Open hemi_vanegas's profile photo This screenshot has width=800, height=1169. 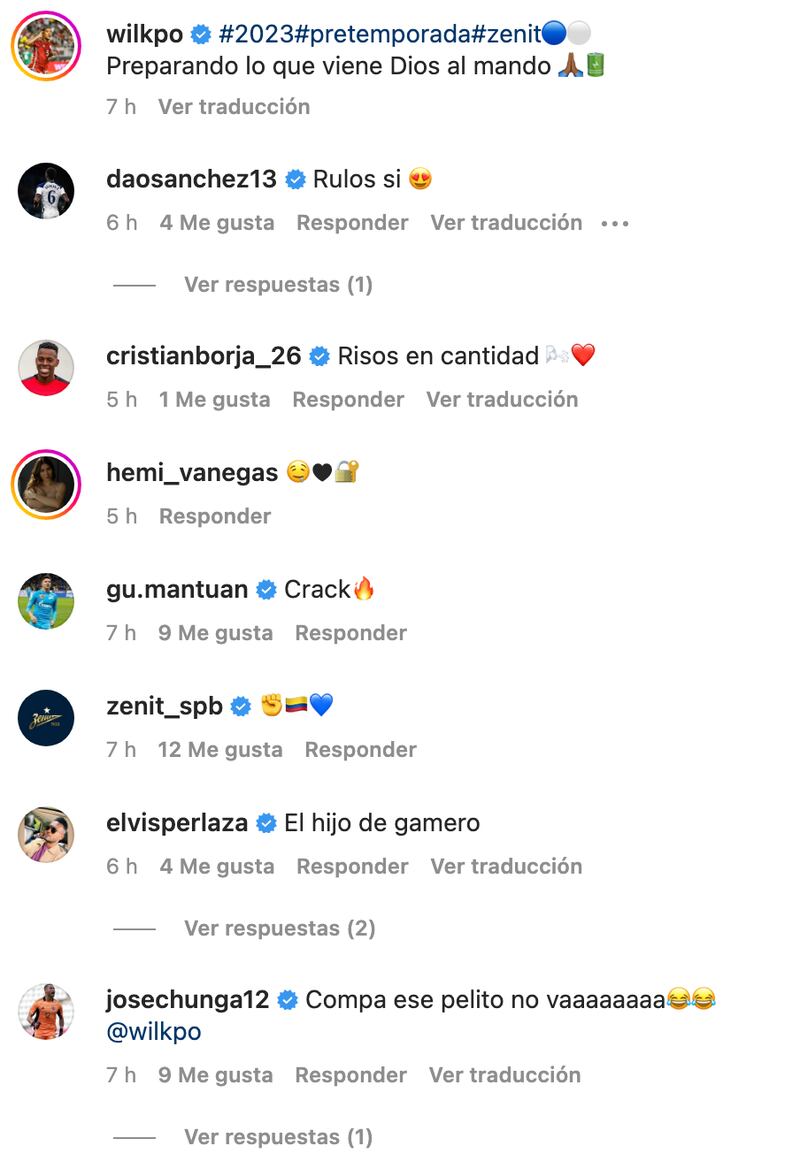(x=45, y=485)
